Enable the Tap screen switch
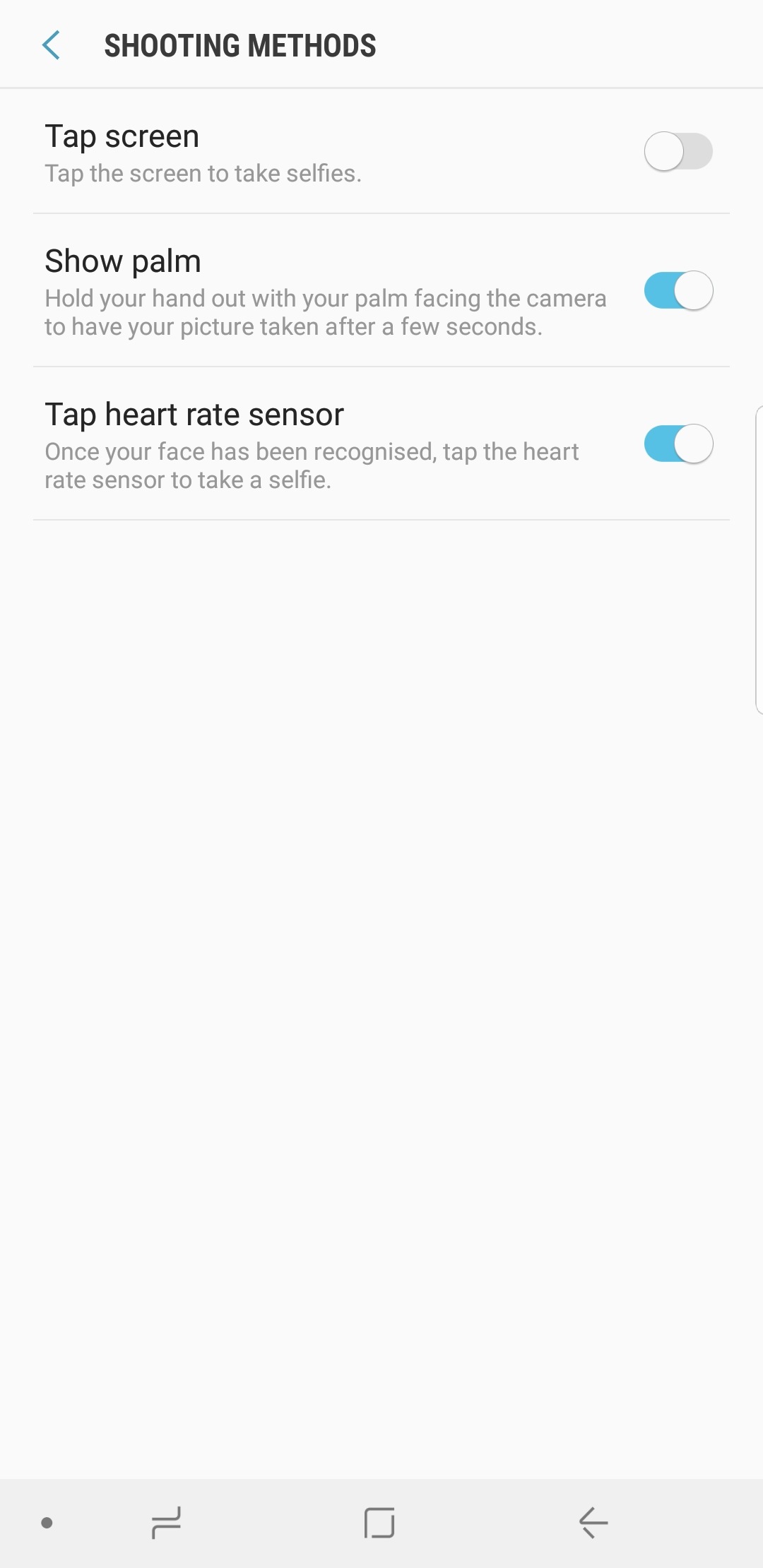 (678, 151)
